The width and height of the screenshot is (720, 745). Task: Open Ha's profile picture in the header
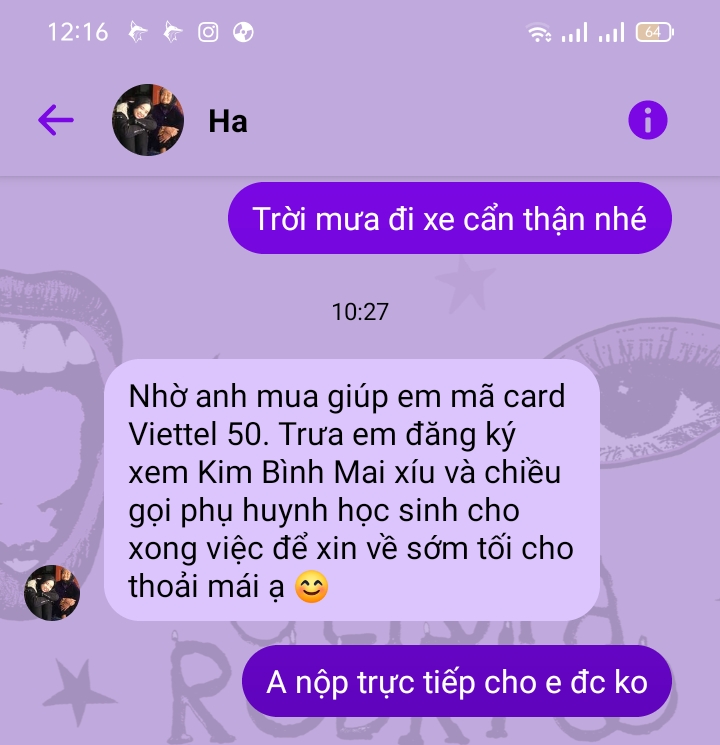(x=148, y=121)
